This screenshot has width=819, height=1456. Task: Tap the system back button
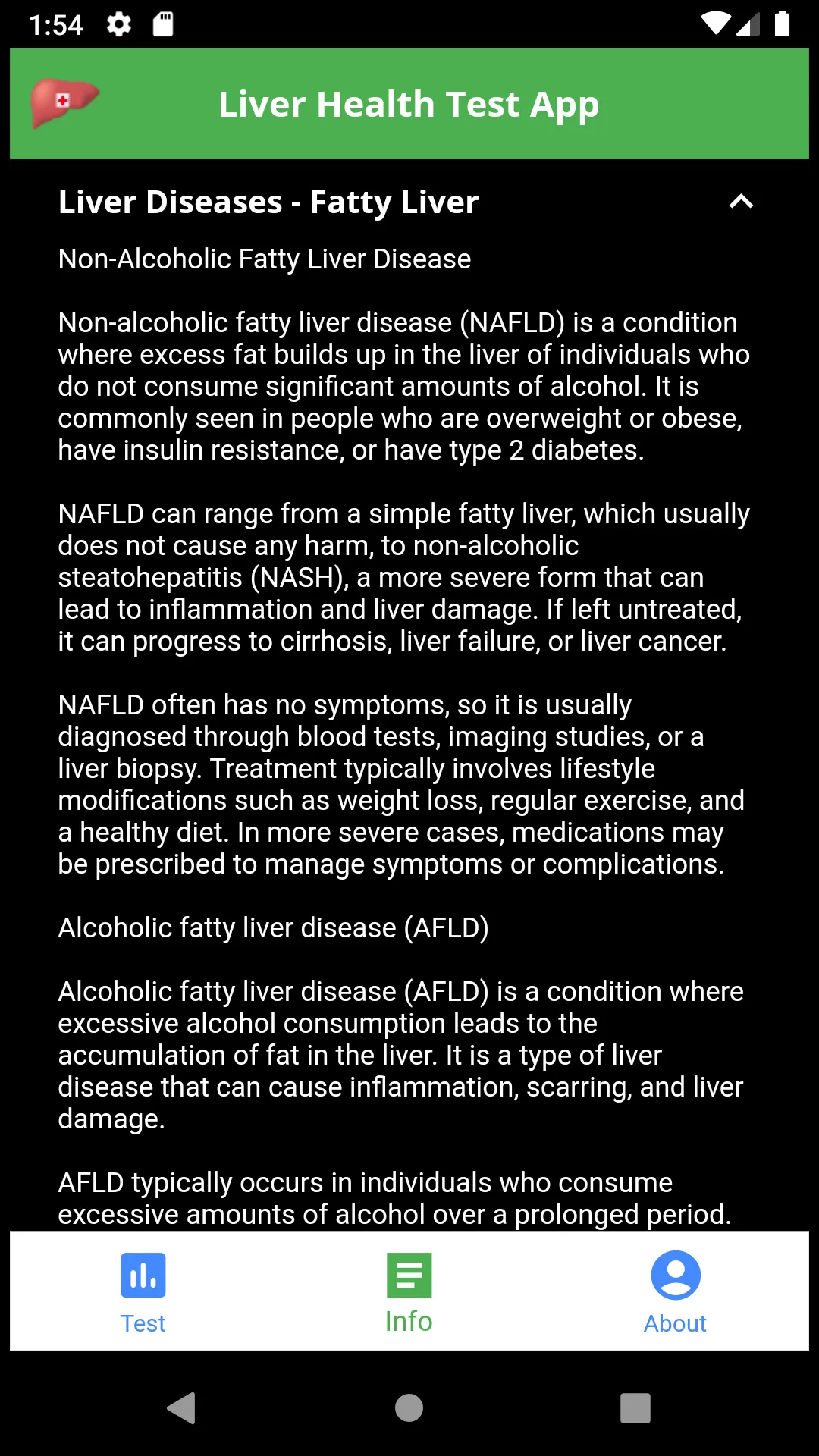point(182,1408)
